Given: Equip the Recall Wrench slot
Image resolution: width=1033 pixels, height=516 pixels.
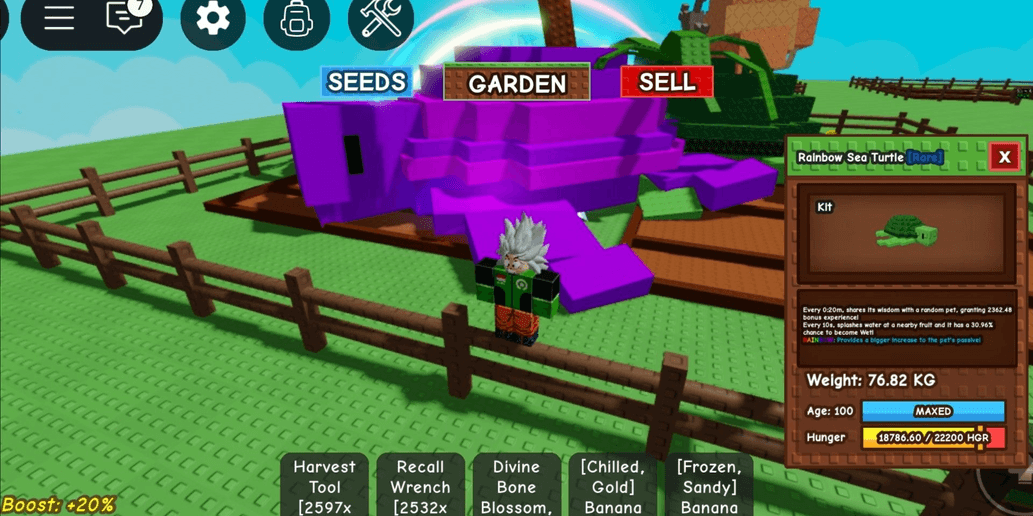Looking at the screenshot, I should pyautogui.click(x=420, y=486).
